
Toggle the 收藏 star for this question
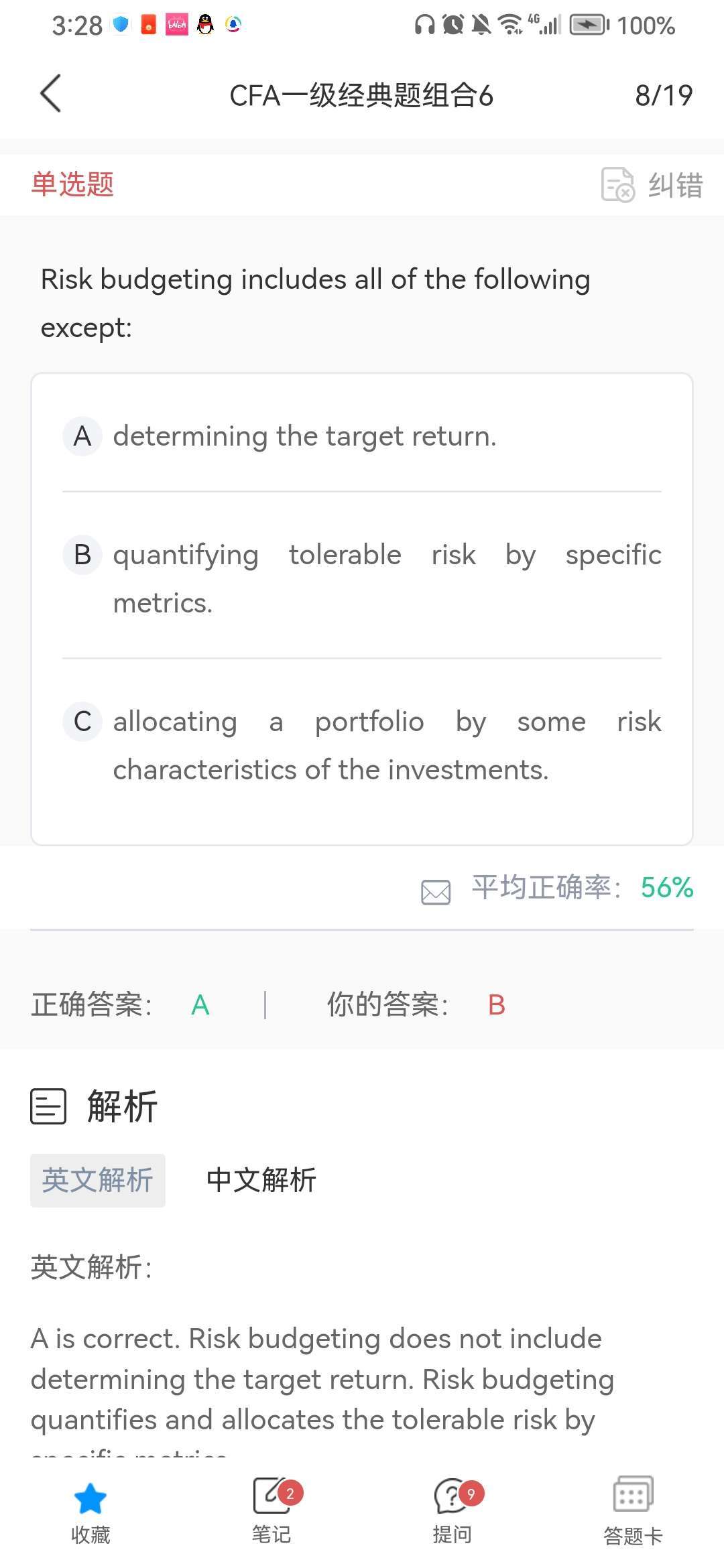pos(90,1513)
